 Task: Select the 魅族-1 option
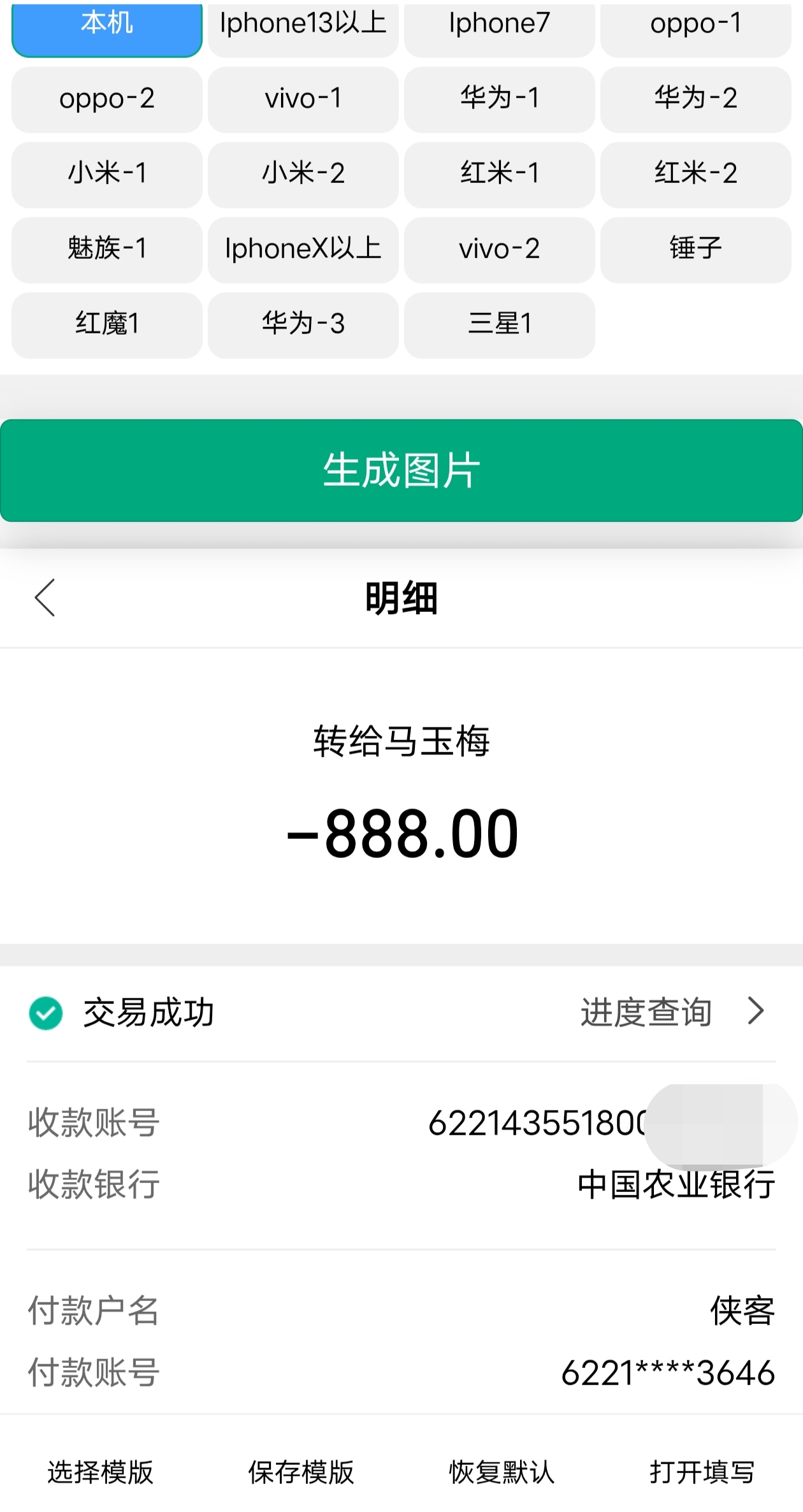click(107, 249)
